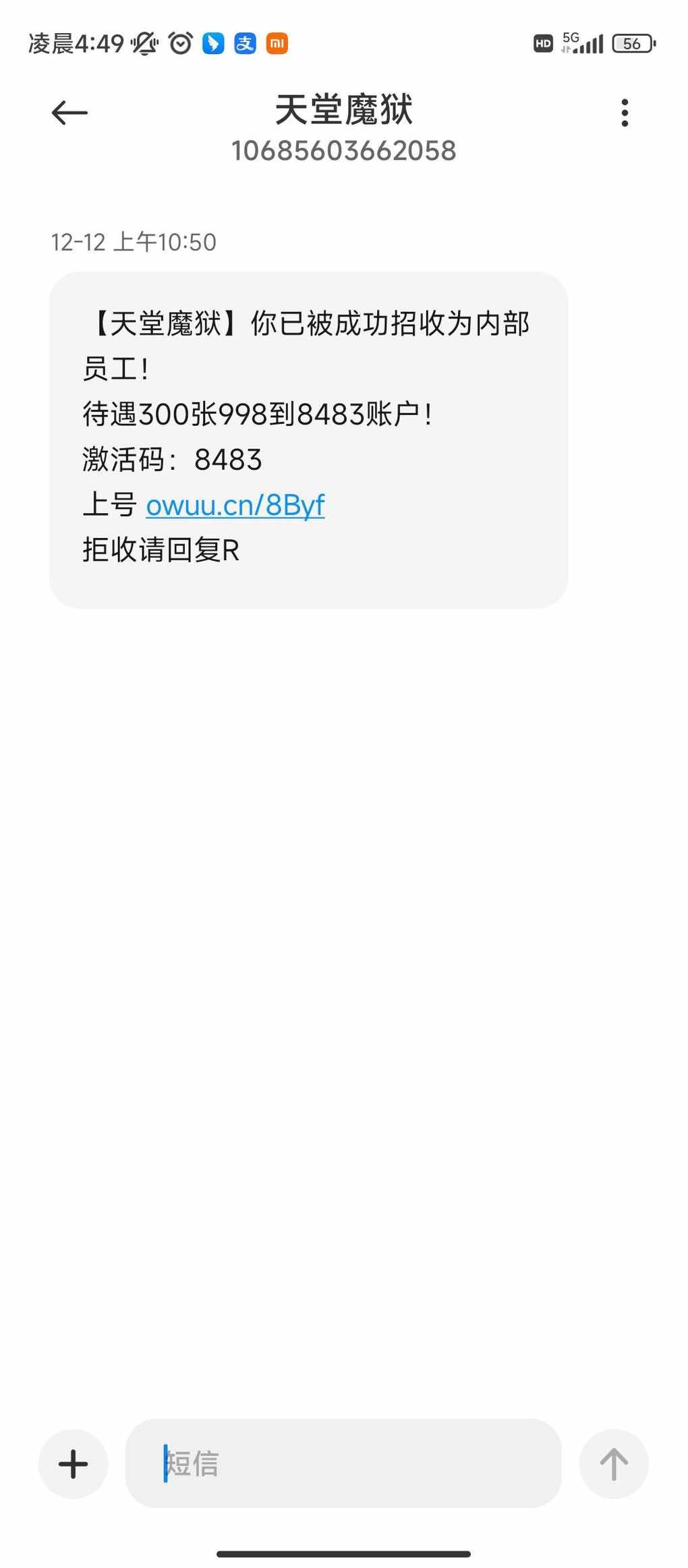Tap the plus attachment button

(x=73, y=1464)
